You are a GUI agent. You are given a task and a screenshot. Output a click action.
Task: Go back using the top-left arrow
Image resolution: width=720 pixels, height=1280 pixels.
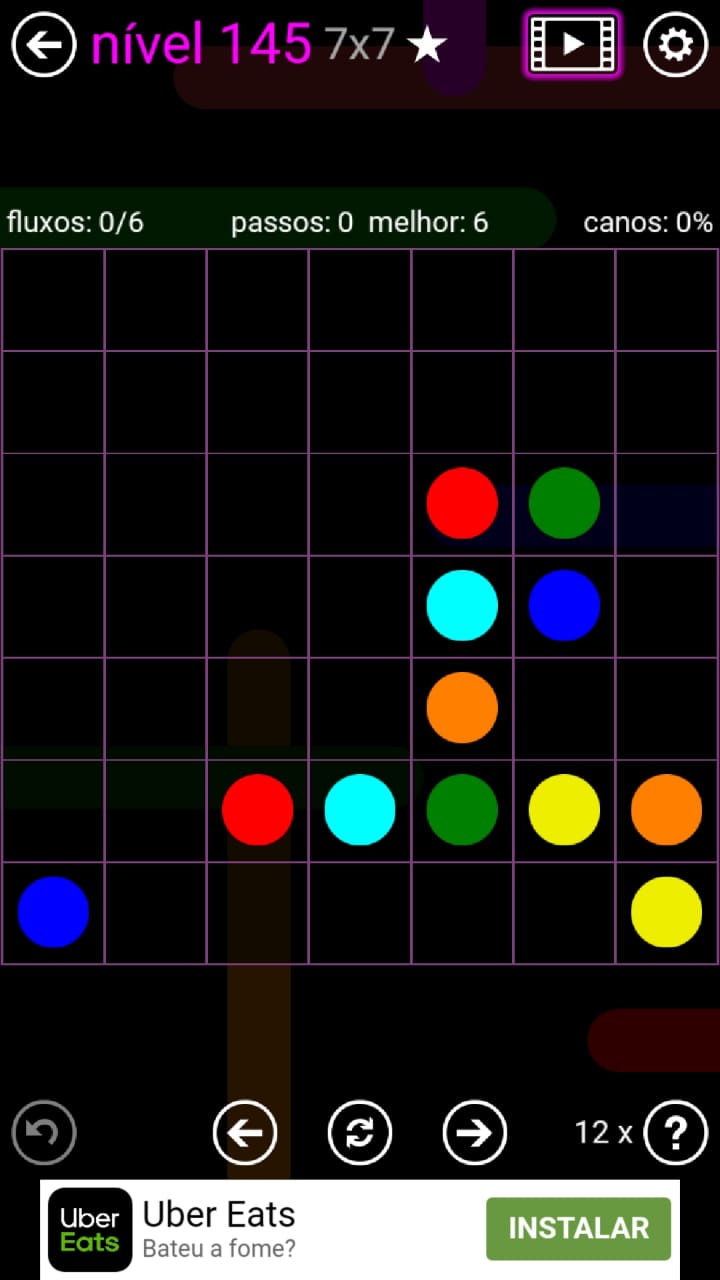click(x=44, y=45)
